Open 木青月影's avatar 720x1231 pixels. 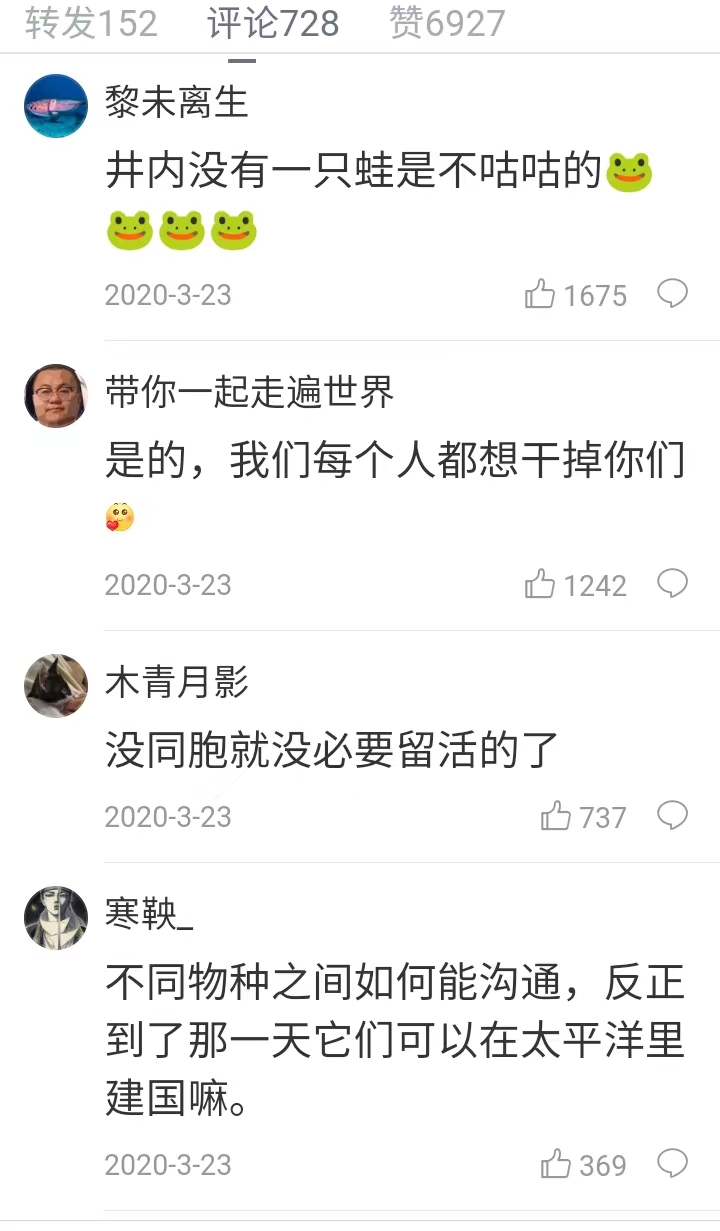pos(56,686)
